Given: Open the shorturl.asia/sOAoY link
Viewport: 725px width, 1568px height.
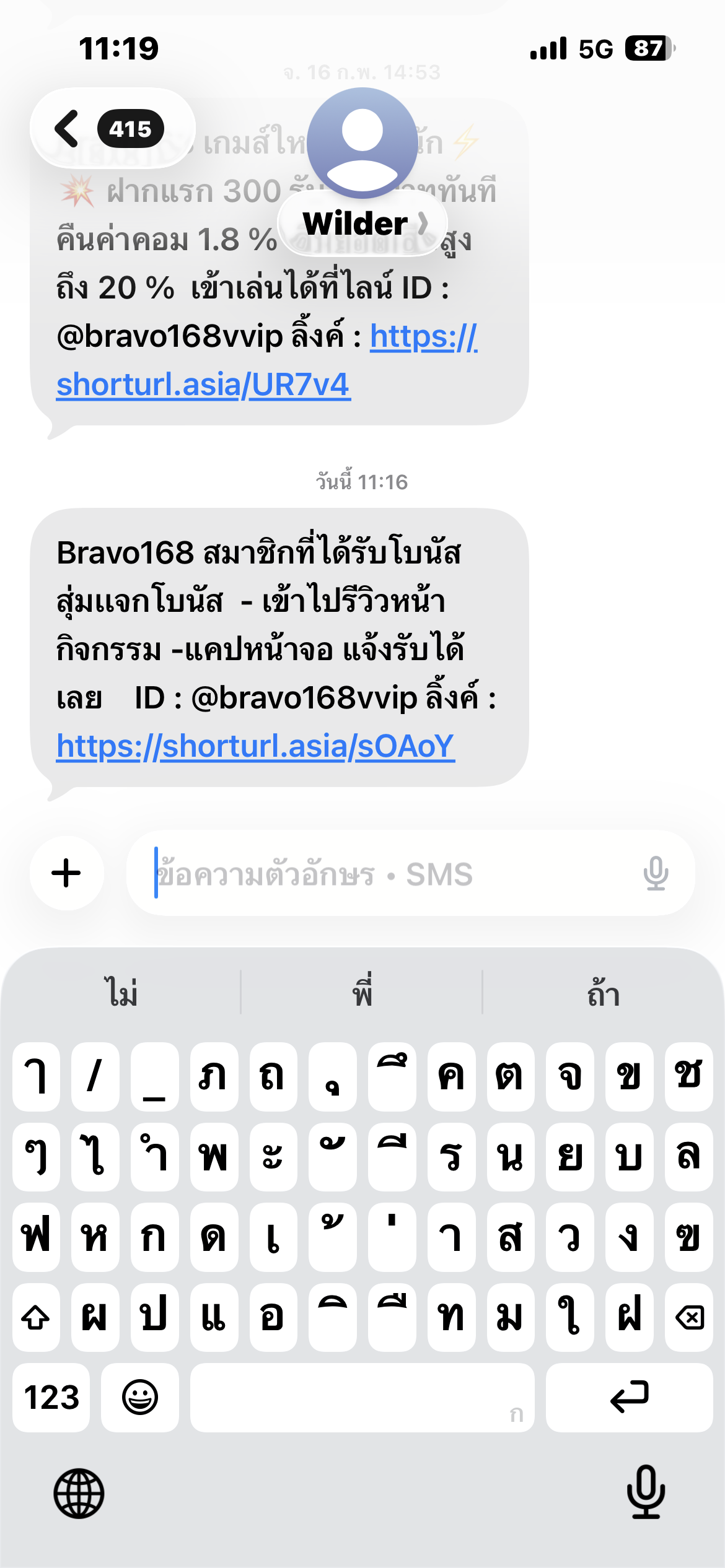Looking at the screenshot, I should [x=255, y=746].
